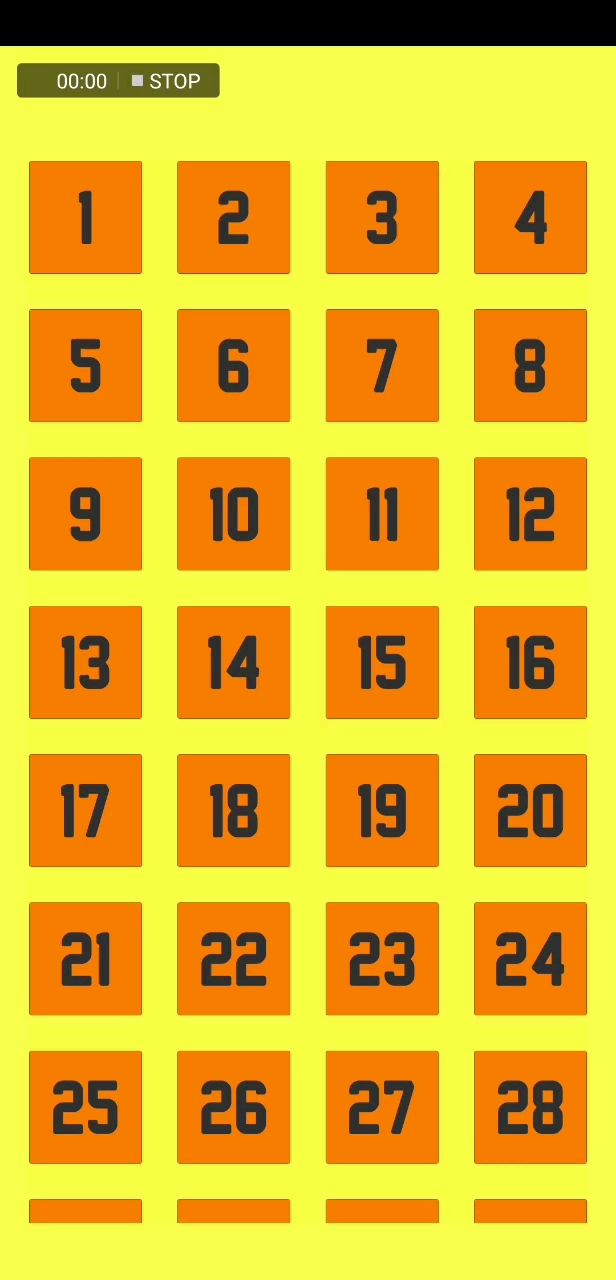Select the number 2 tile
This screenshot has height=1280, width=616.
[x=233, y=217]
